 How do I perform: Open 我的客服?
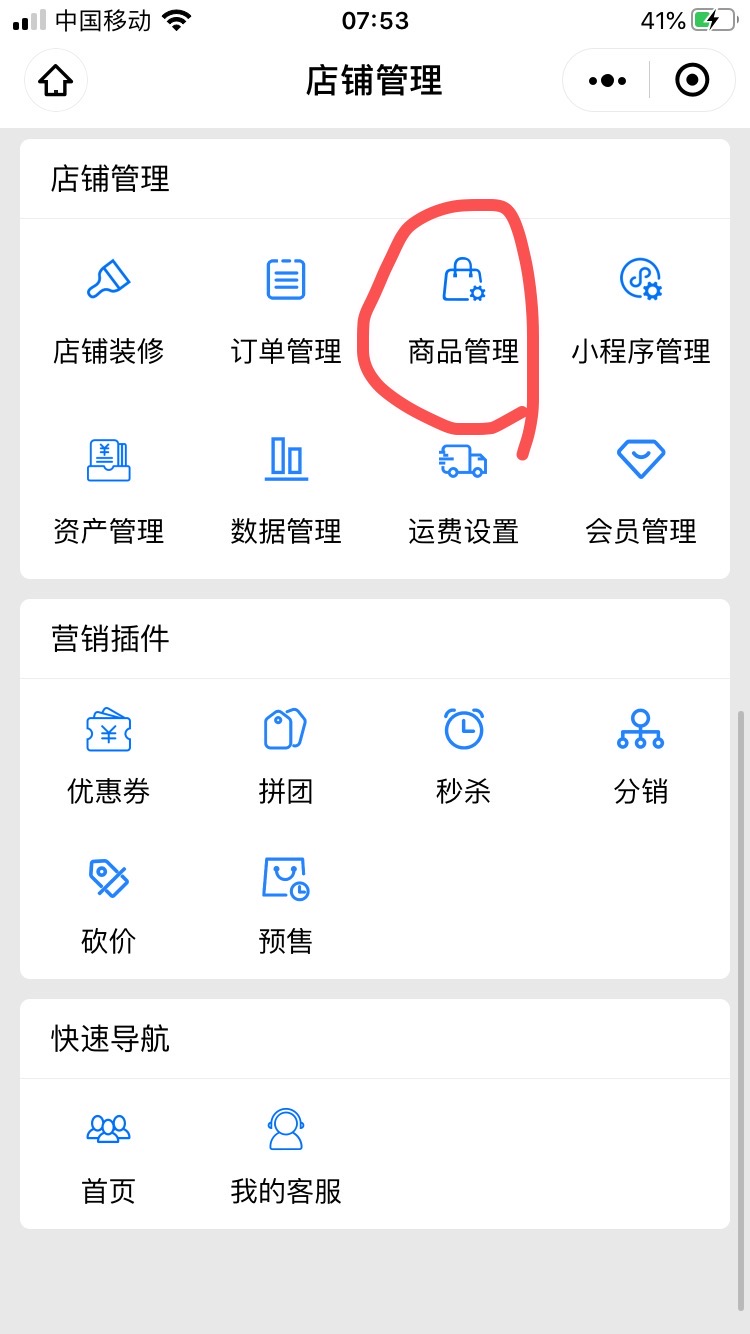[x=286, y=1156]
